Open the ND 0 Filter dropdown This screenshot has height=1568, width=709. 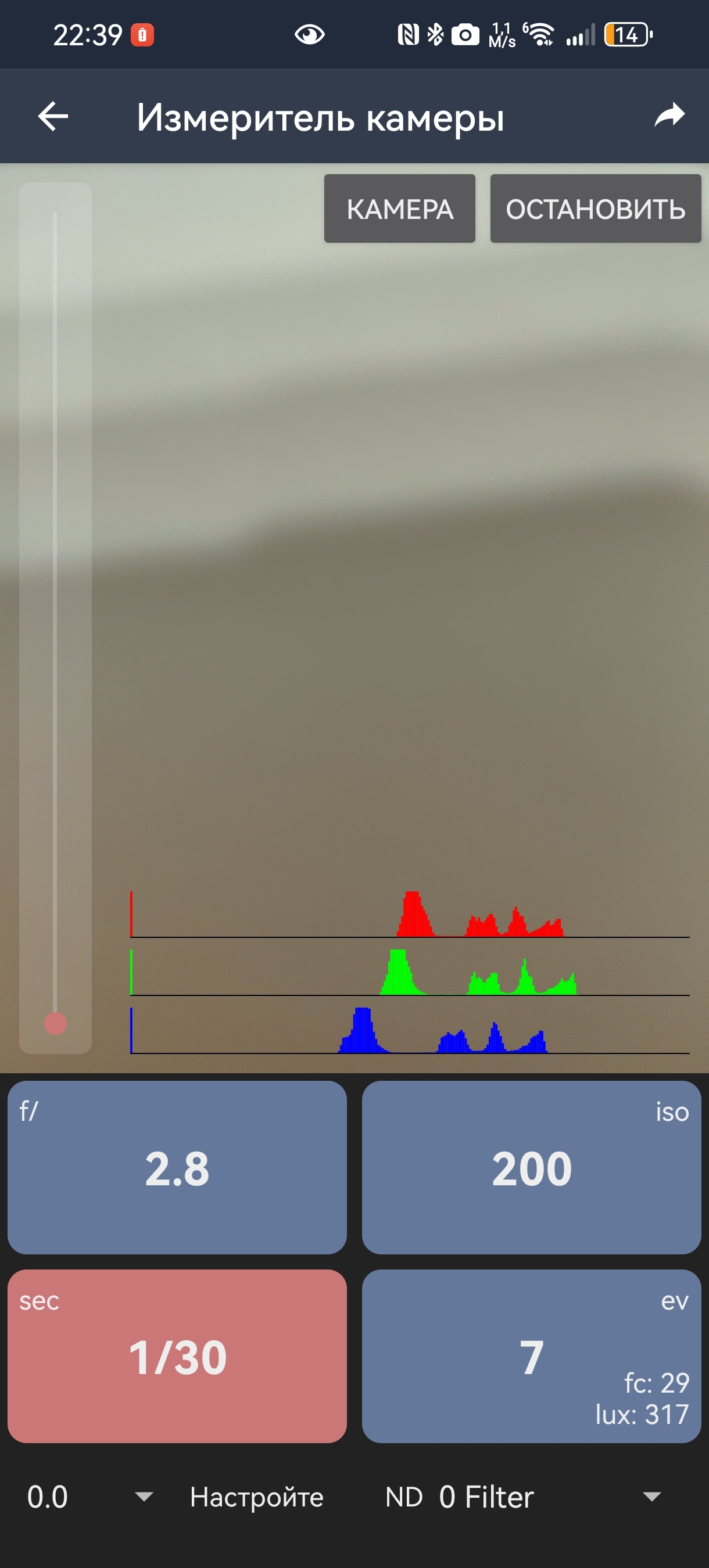[524, 1497]
